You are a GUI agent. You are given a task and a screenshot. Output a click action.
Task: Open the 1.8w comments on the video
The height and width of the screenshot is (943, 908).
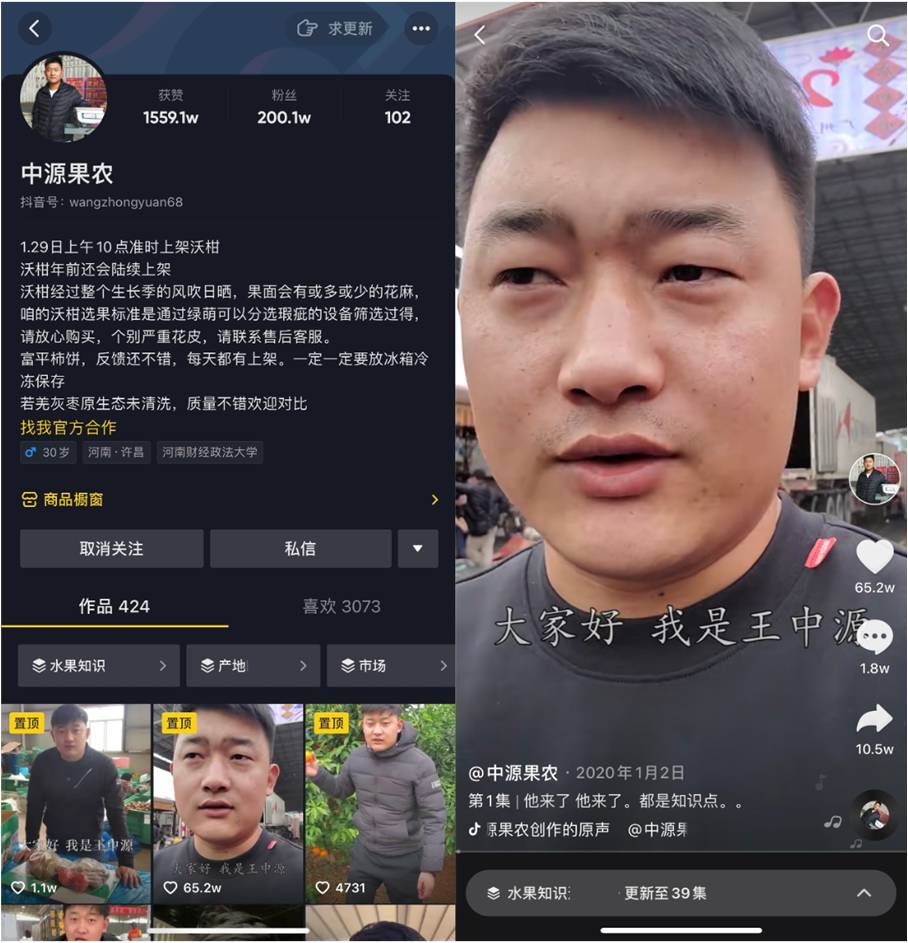coord(875,637)
